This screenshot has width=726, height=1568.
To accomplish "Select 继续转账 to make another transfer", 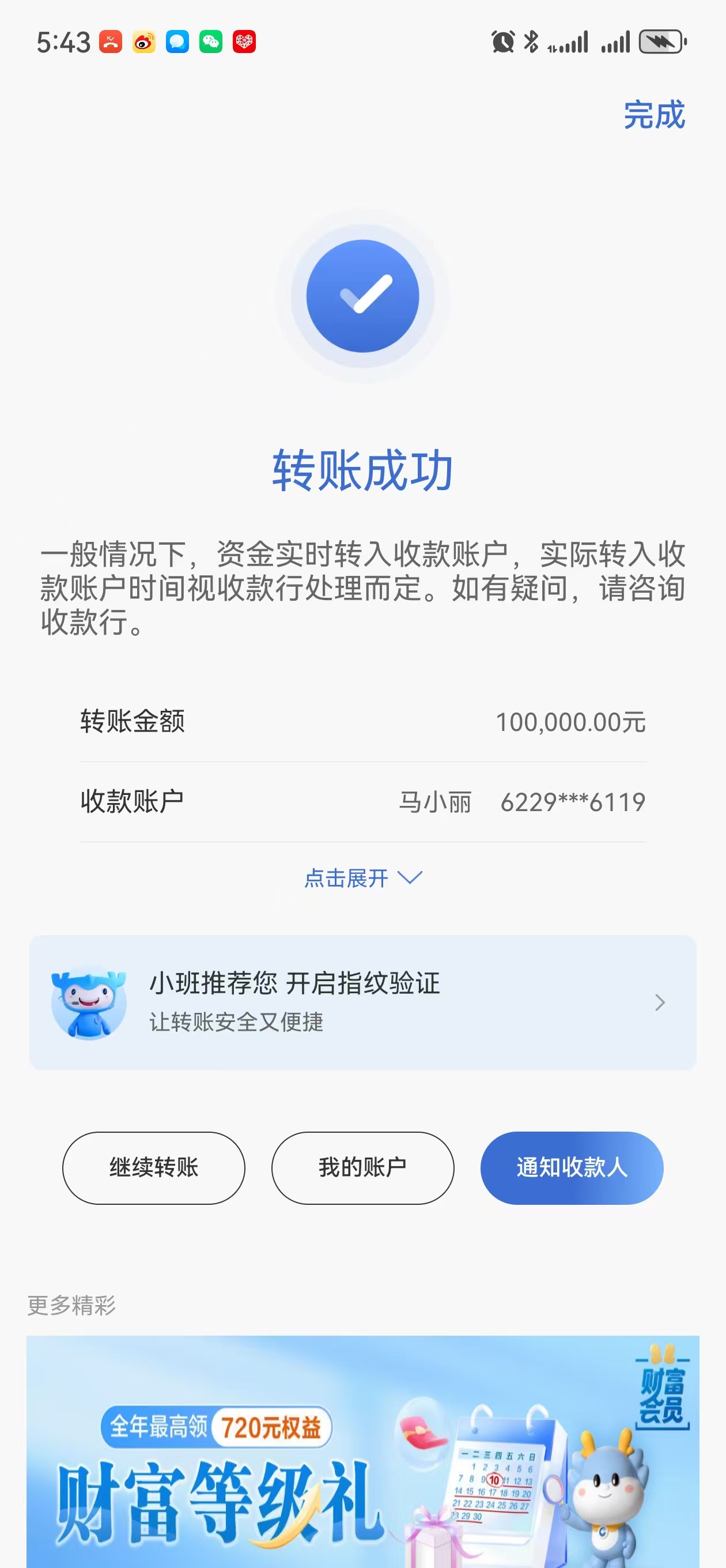I will tap(154, 1167).
